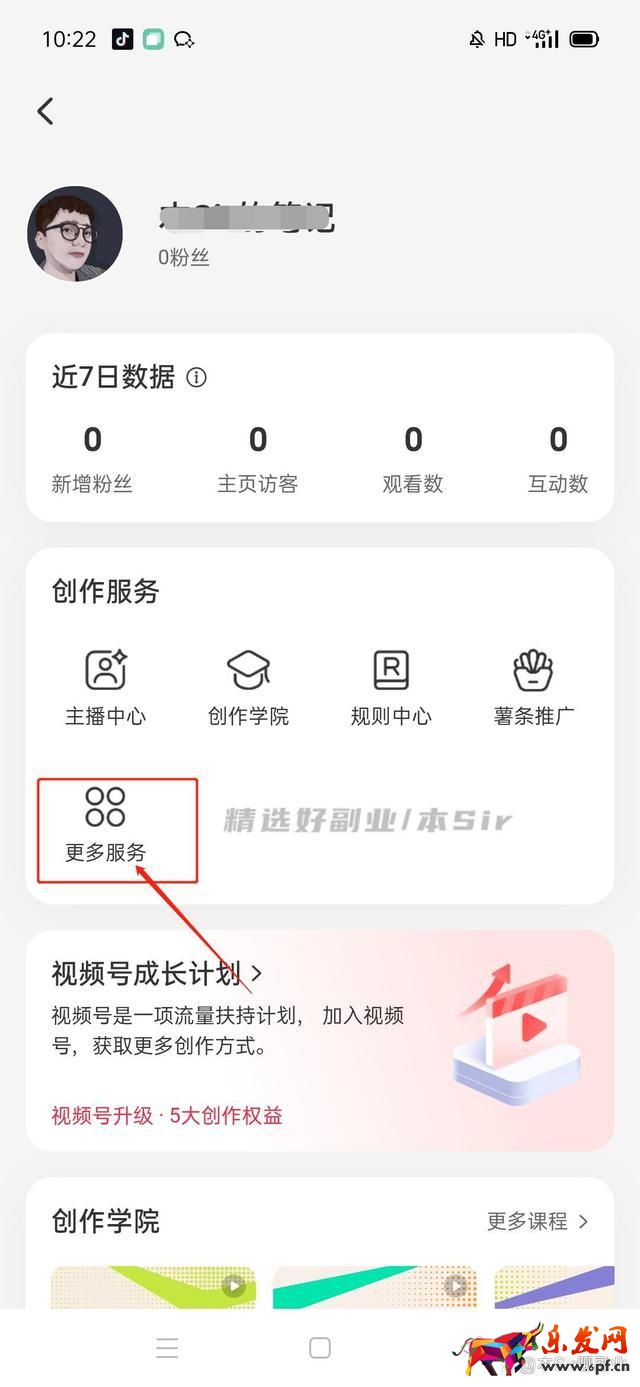Open the profile avatar picture
Image resolution: width=640 pixels, height=1387 pixels.
click(x=75, y=234)
